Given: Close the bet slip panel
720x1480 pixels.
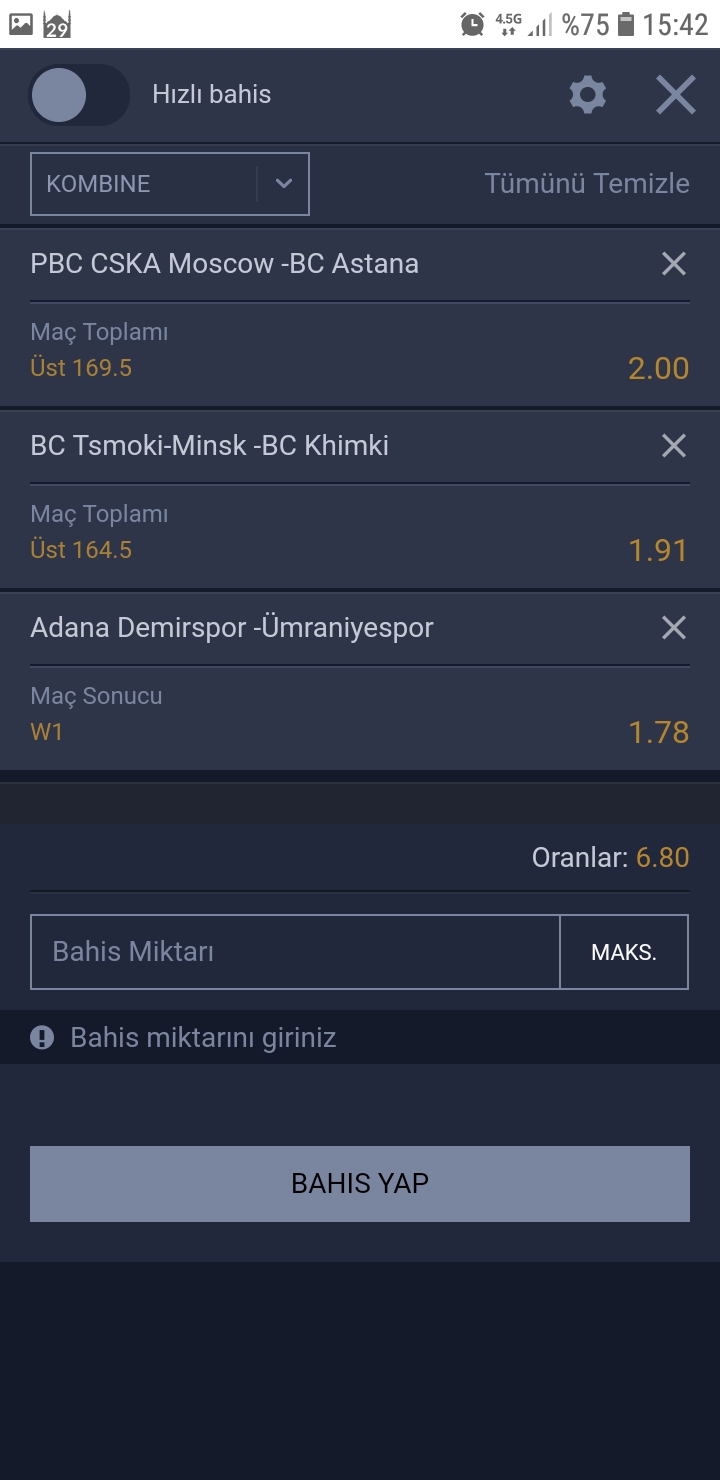Looking at the screenshot, I should click(x=676, y=95).
